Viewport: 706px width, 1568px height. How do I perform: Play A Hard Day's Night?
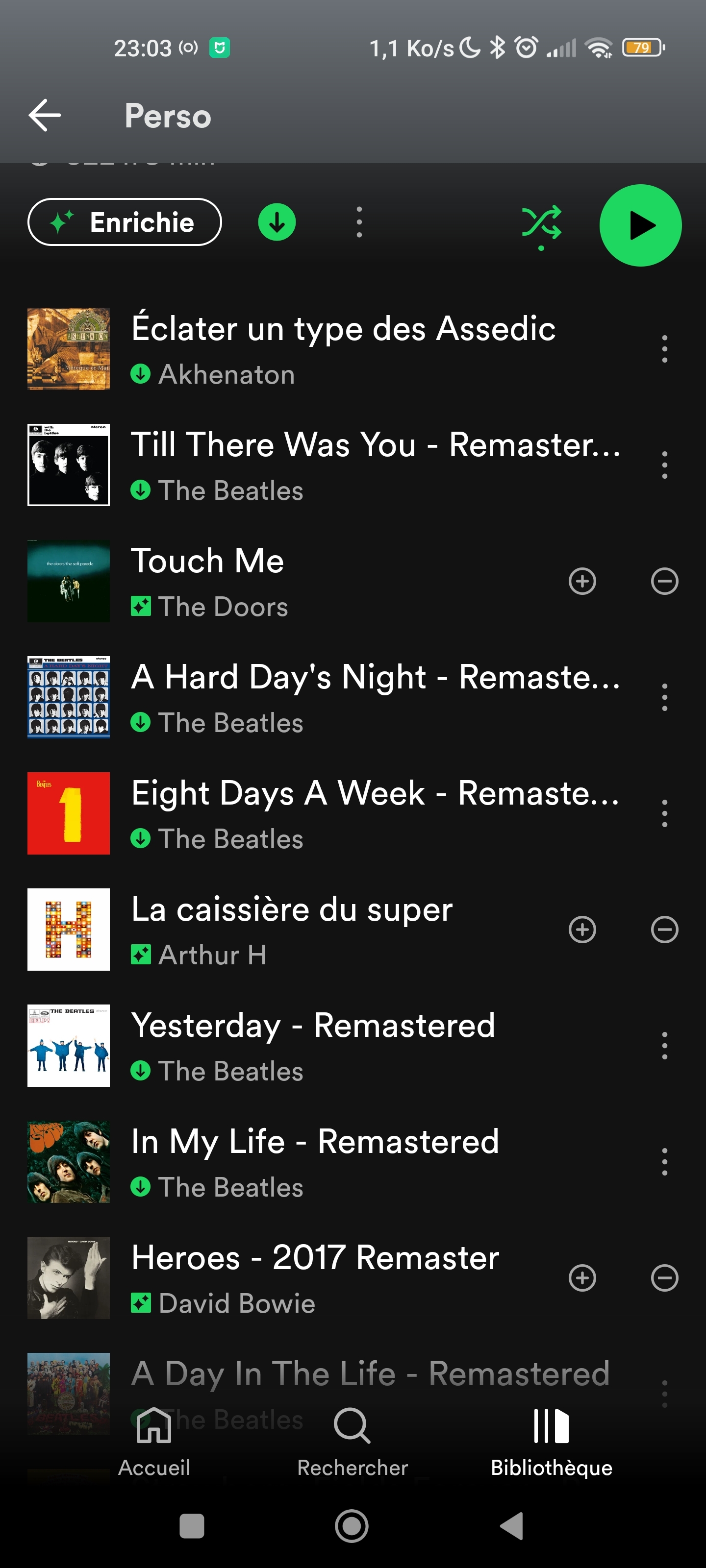[x=375, y=697]
